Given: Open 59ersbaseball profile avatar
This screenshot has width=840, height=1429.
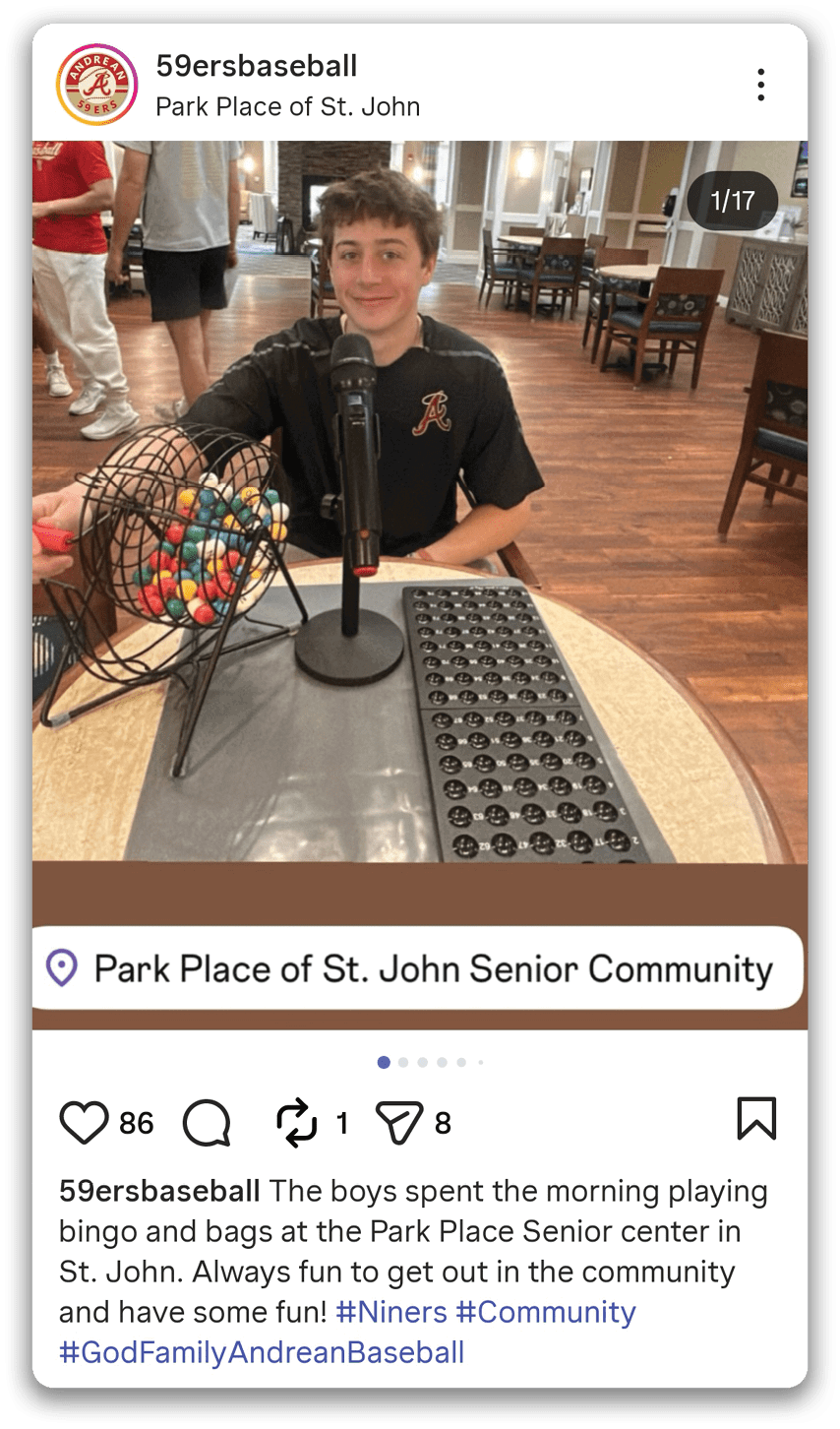Looking at the screenshot, I should (97, 85).
